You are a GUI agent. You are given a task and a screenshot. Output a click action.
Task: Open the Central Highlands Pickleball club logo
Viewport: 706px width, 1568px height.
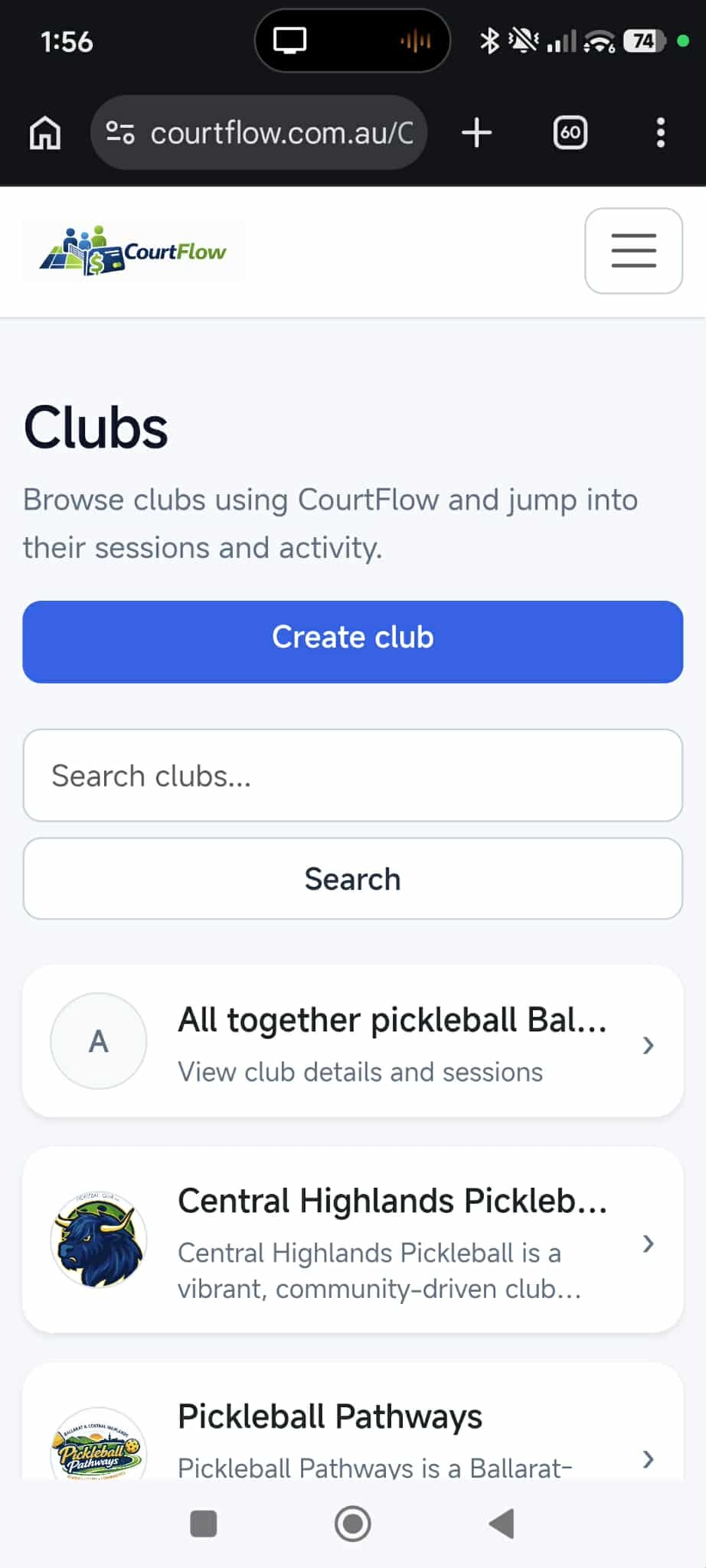click(98, 1240)
